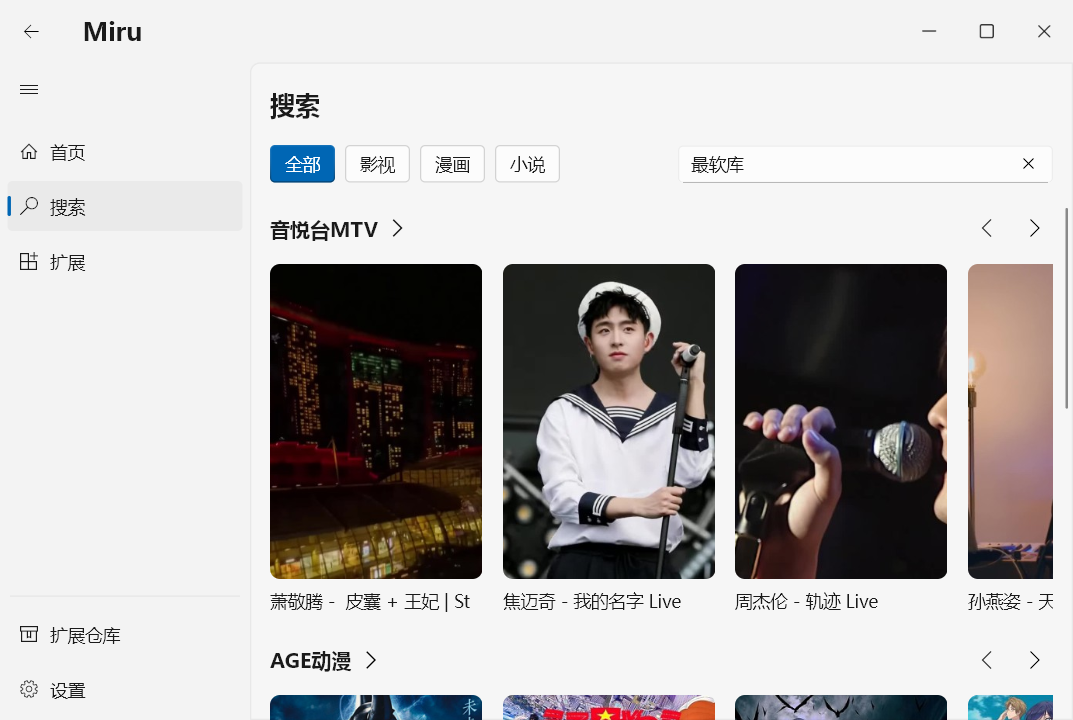
Task: Filter results by 影视
Action: 377,165
